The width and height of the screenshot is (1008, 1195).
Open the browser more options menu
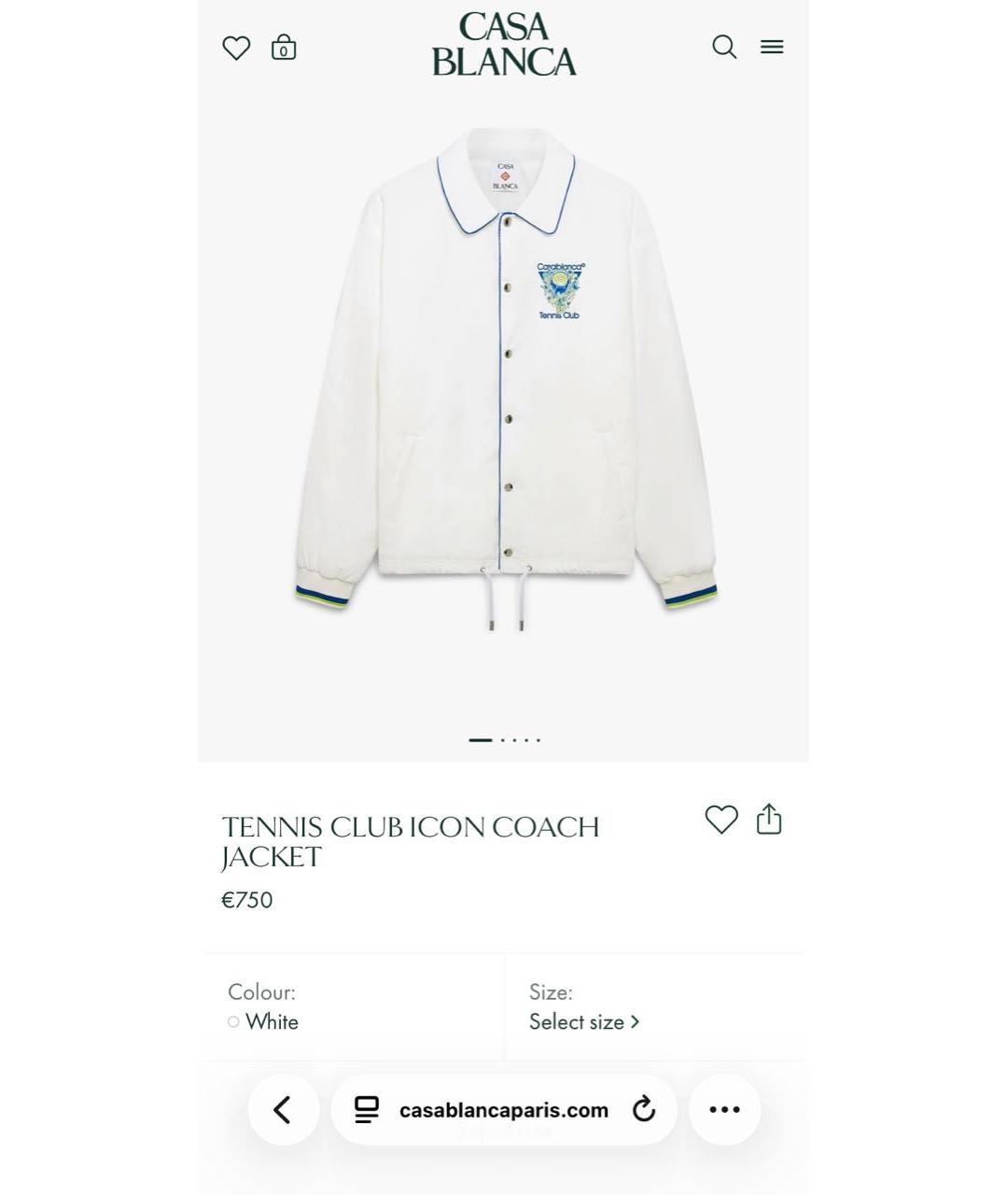point(724,1110)
